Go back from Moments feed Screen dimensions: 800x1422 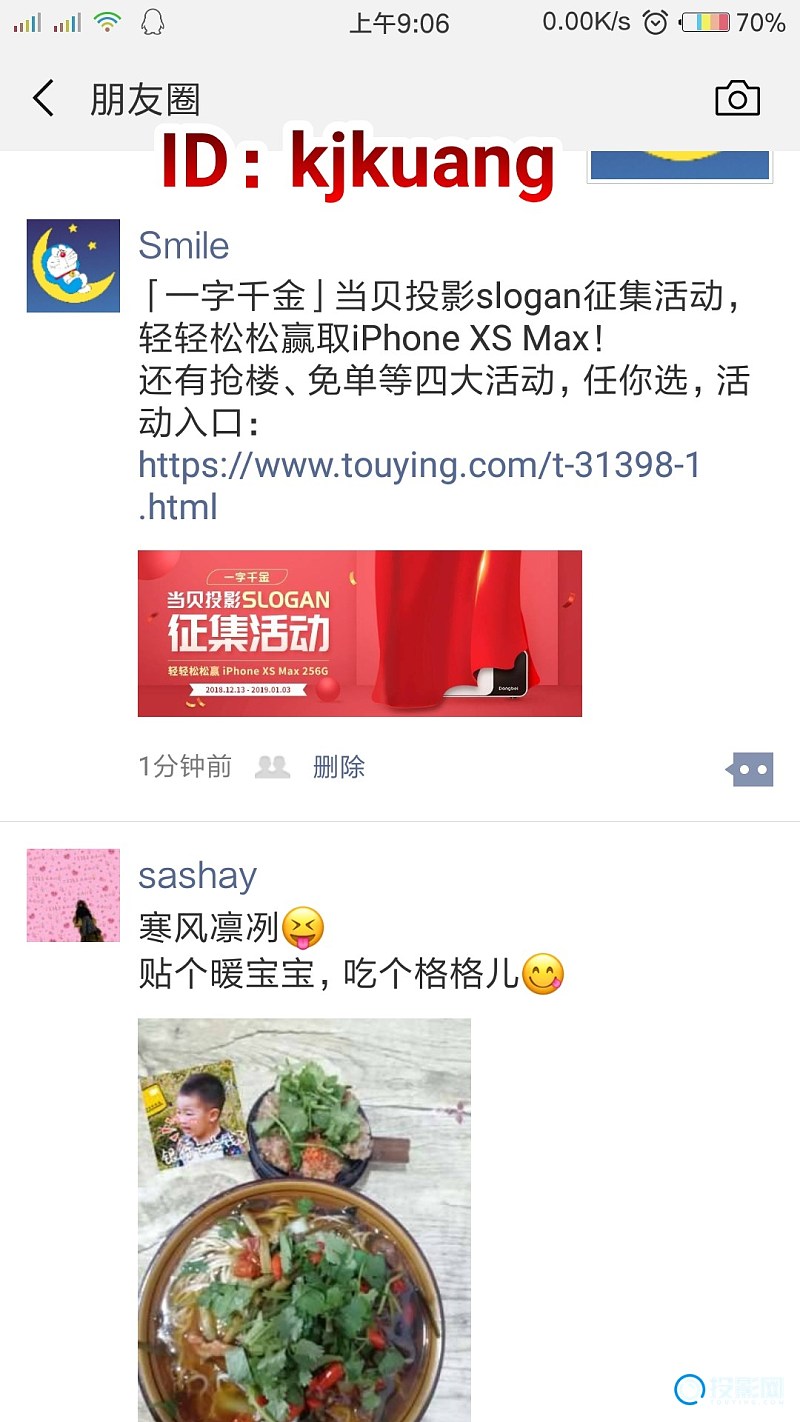[x=43, y=99]
